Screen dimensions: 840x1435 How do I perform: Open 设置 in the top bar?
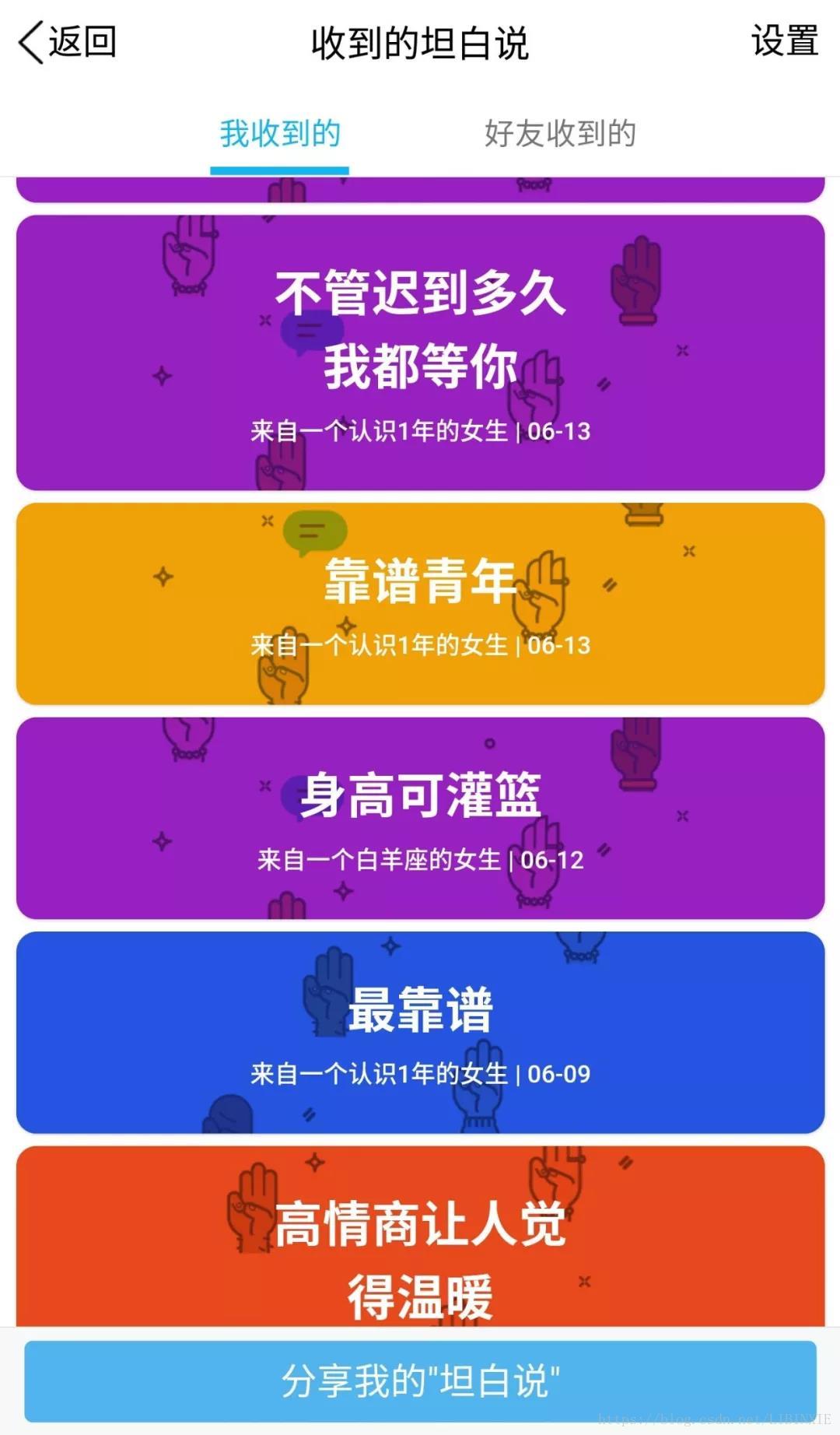784,41
